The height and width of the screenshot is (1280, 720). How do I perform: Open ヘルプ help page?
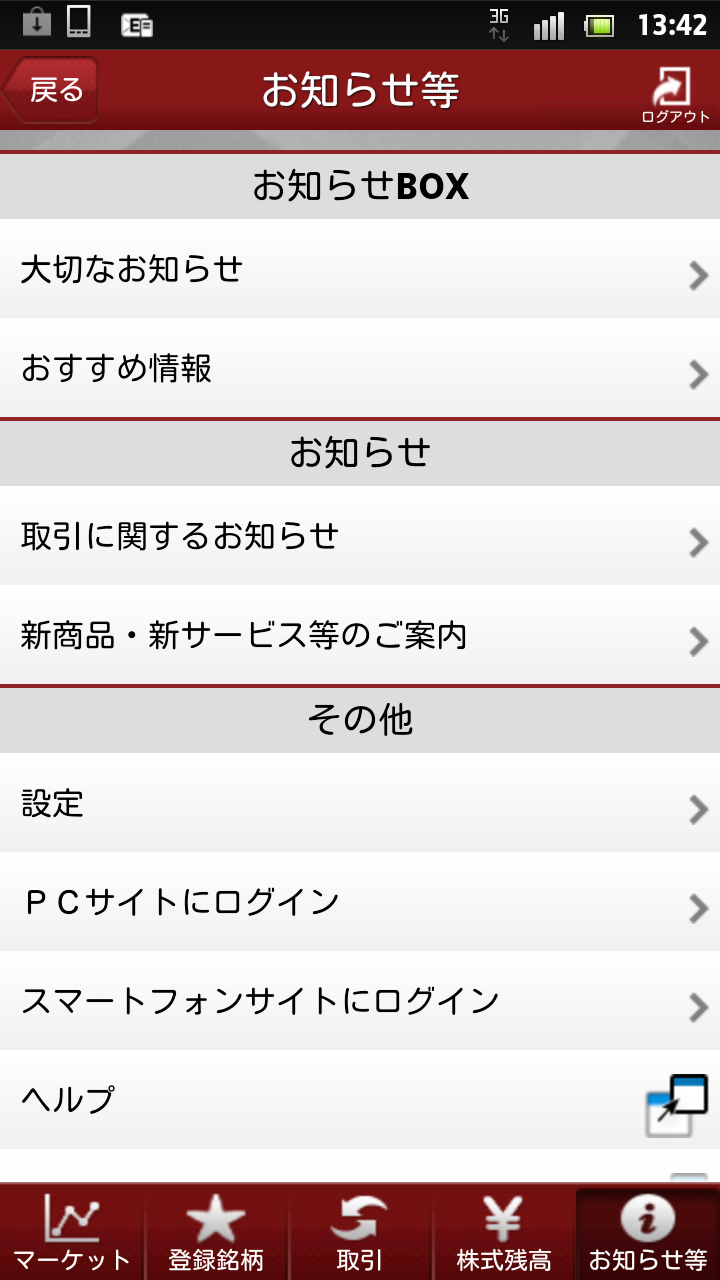(360, 1100)
